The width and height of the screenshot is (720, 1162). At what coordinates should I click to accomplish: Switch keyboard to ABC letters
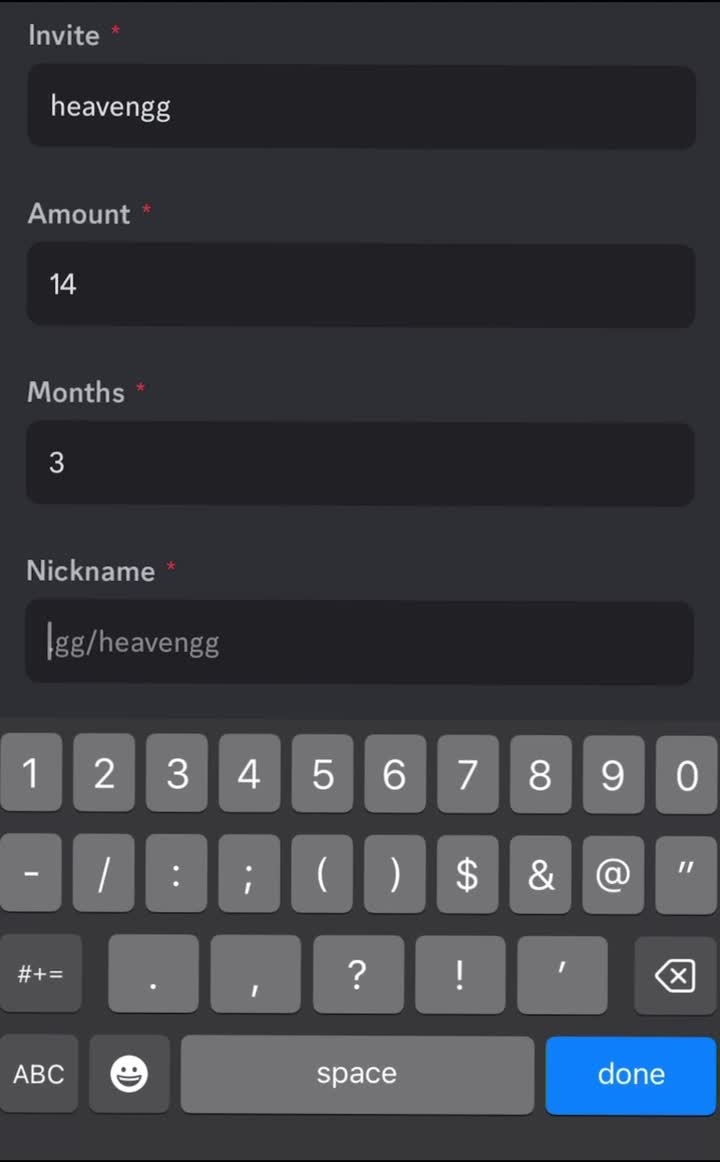coord(39,1074)
